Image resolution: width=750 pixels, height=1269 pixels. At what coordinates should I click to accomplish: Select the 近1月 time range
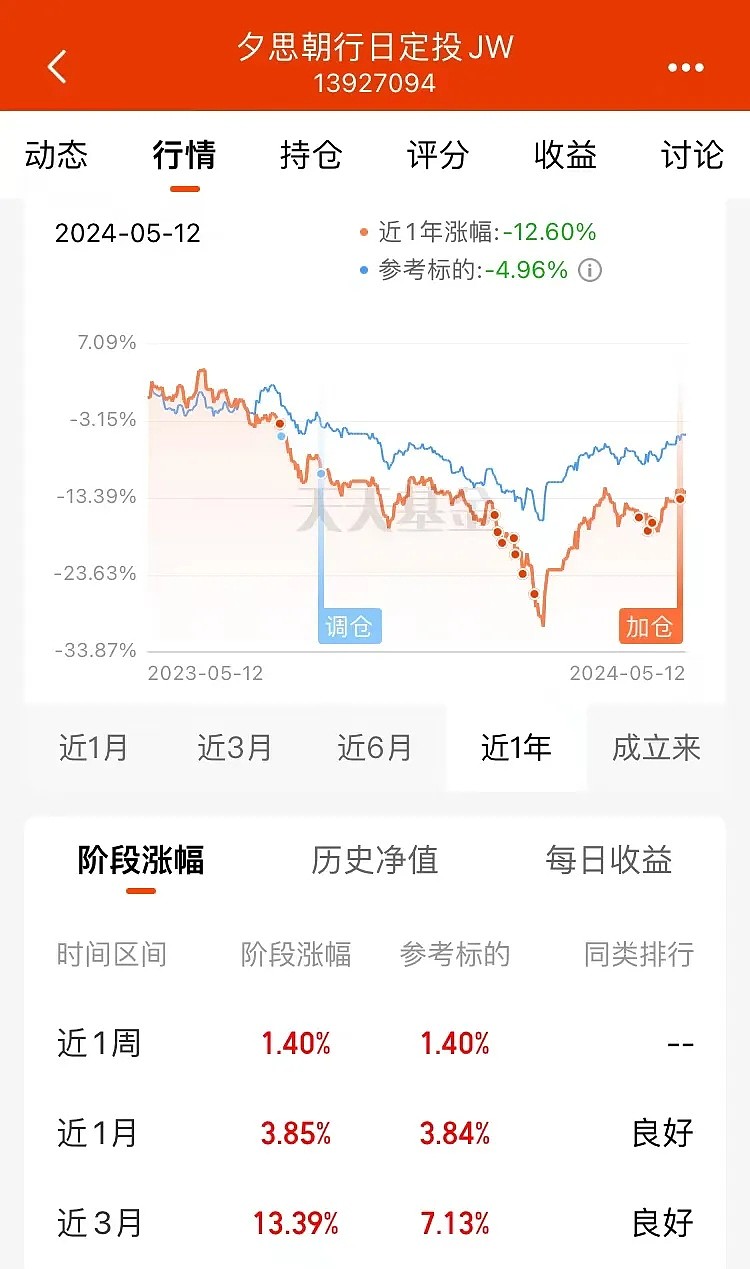(95, 747)
